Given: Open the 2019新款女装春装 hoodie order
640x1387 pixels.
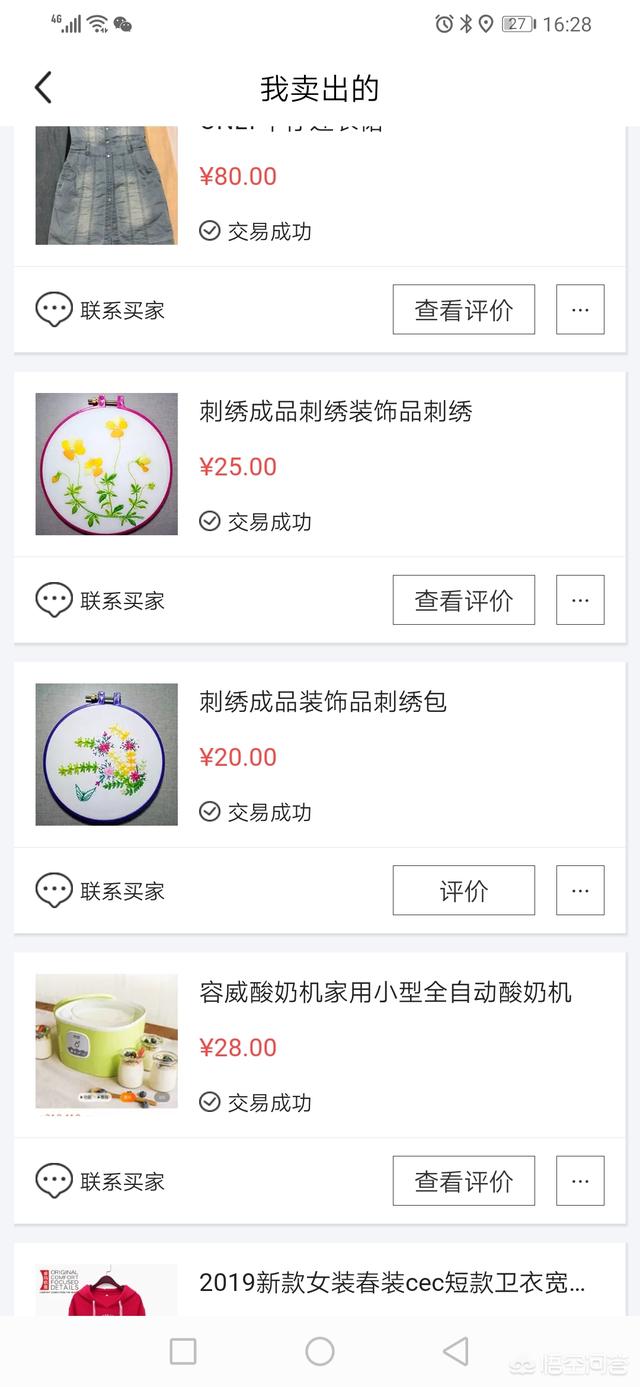Looking at the screenshot, I should coord(390,1283).
